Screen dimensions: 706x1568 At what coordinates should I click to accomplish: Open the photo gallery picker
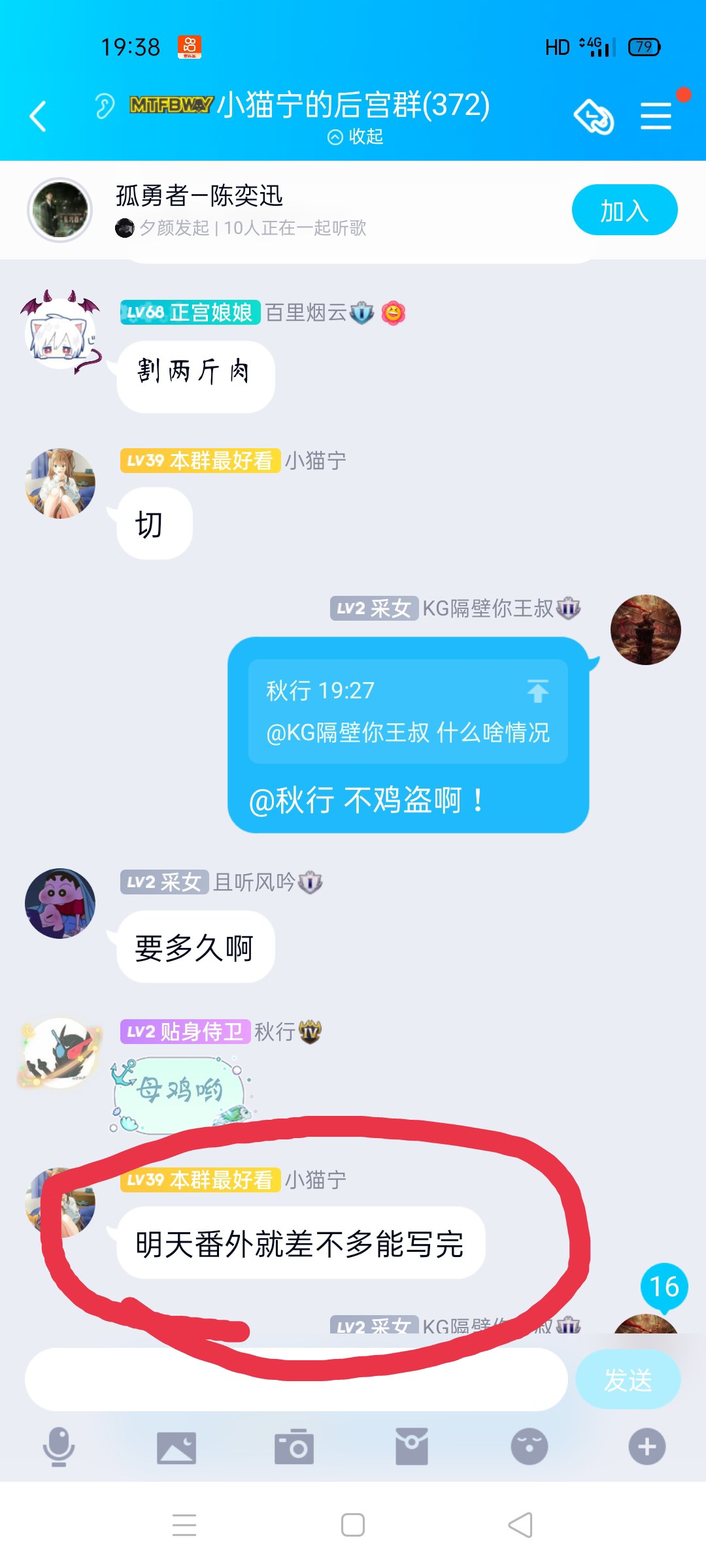point(176,1447)
